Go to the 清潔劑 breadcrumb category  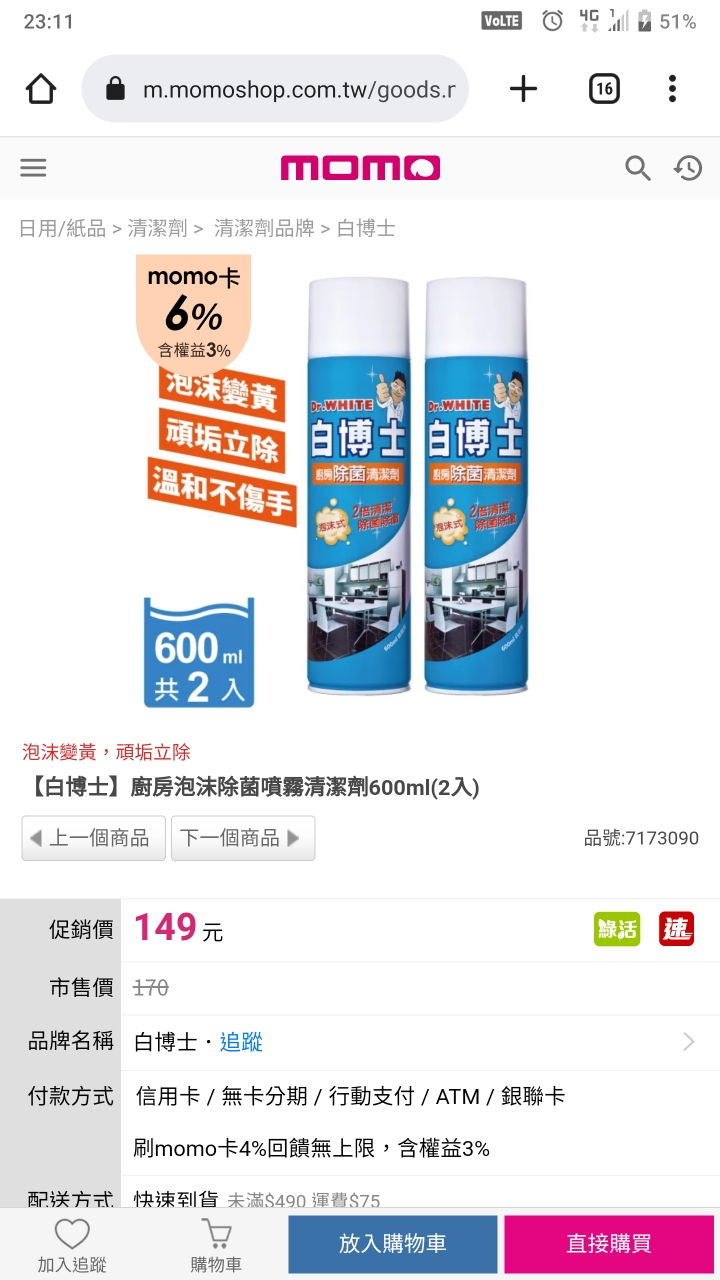(157, 228)
